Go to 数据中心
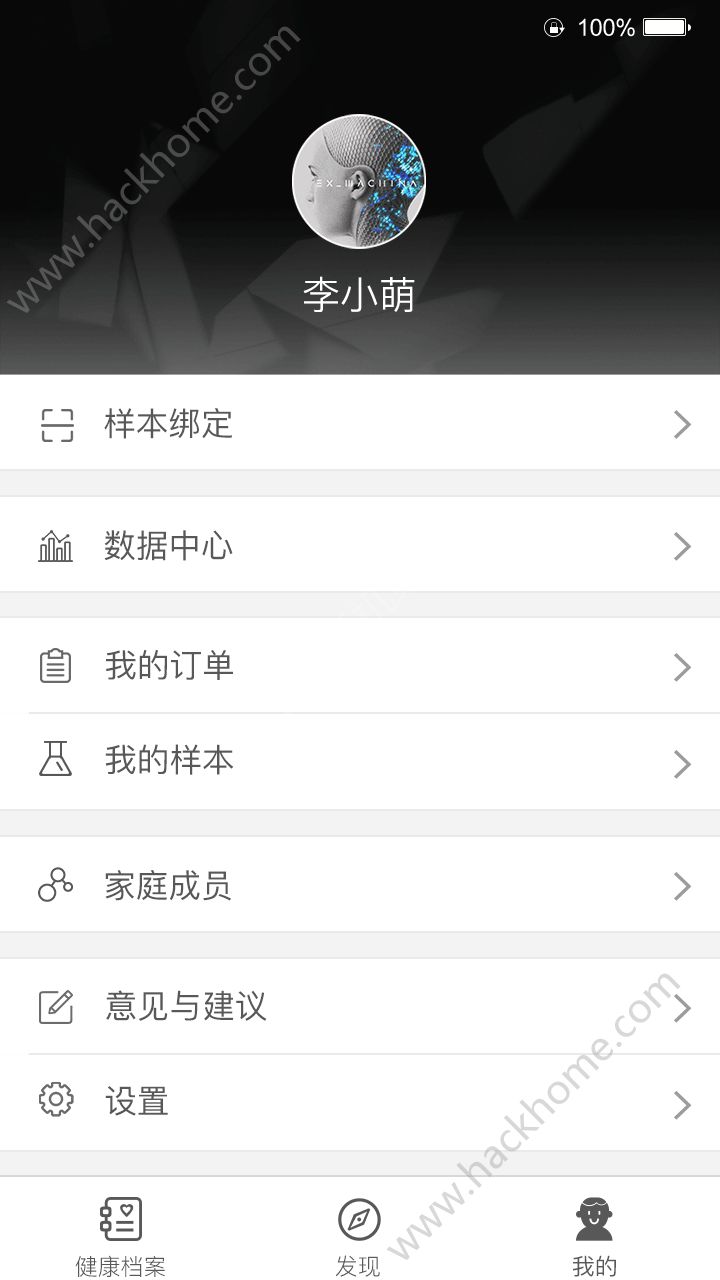Image resolution: width=720 pixels, height=1280 pixels. pos(360,546)
